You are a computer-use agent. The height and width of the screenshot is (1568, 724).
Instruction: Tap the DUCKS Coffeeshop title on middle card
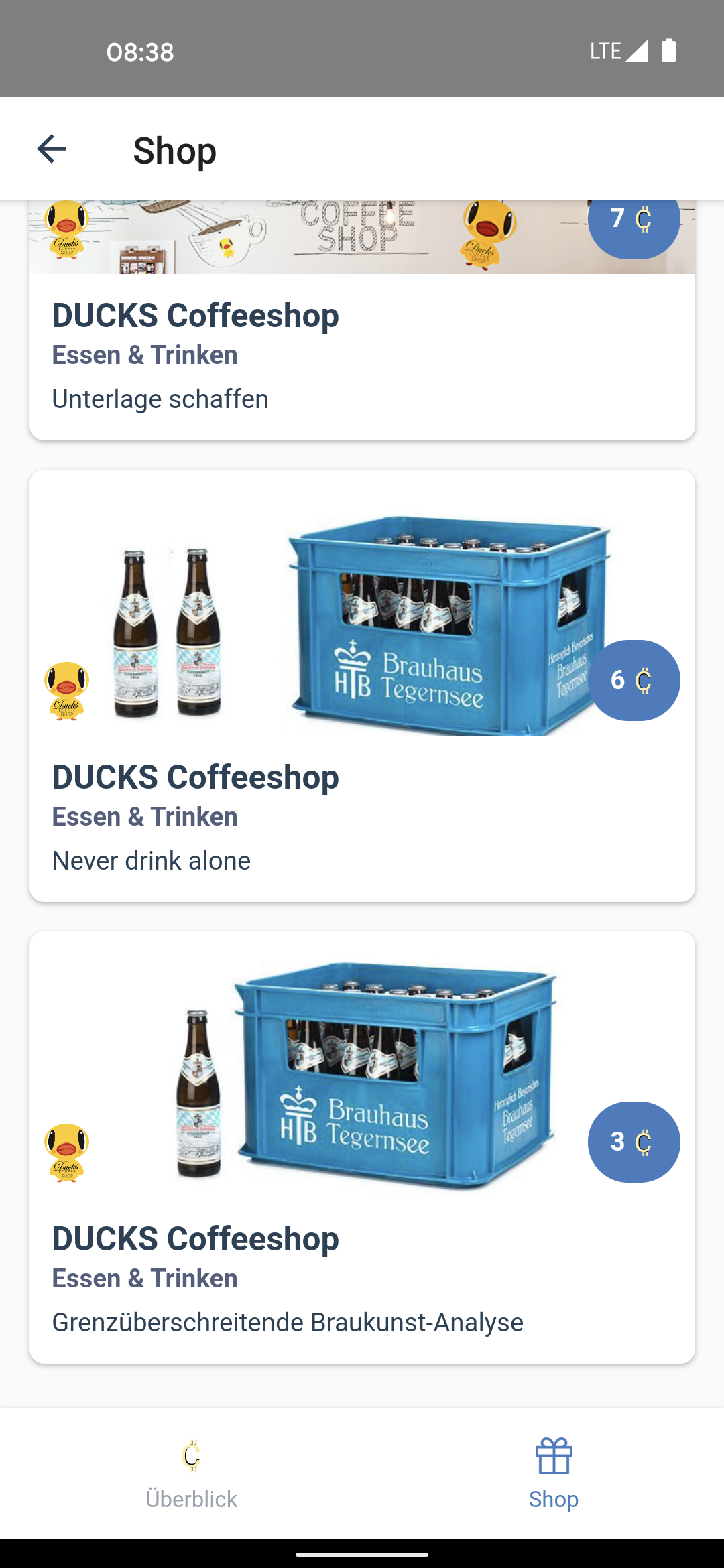[196, 777]
